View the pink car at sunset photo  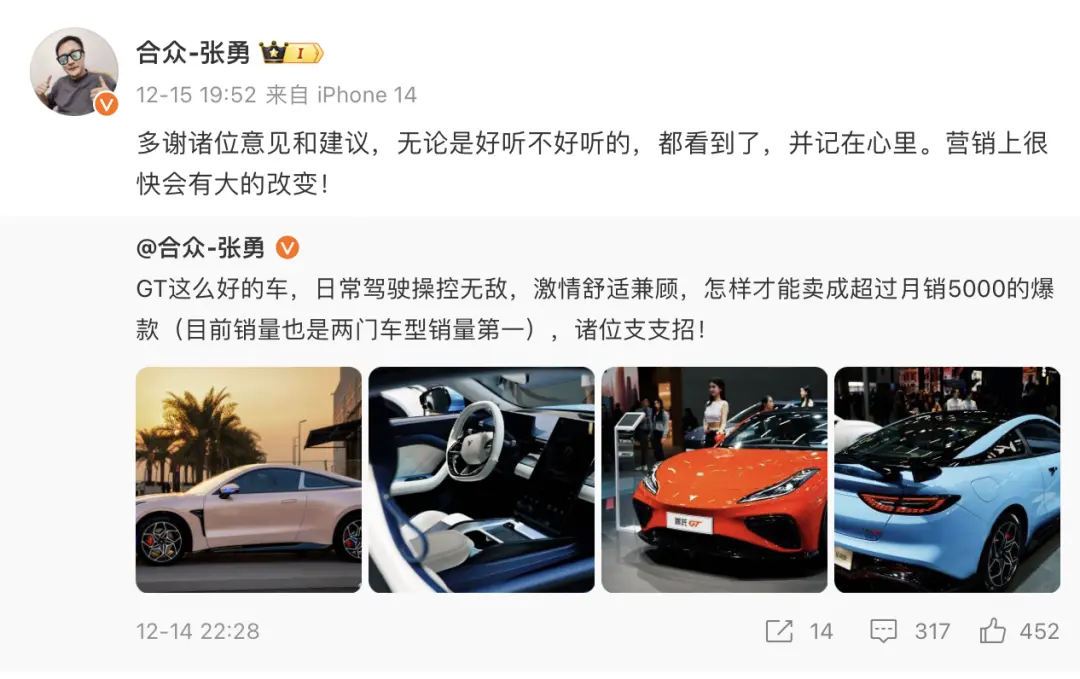click(x=248, y=480)
